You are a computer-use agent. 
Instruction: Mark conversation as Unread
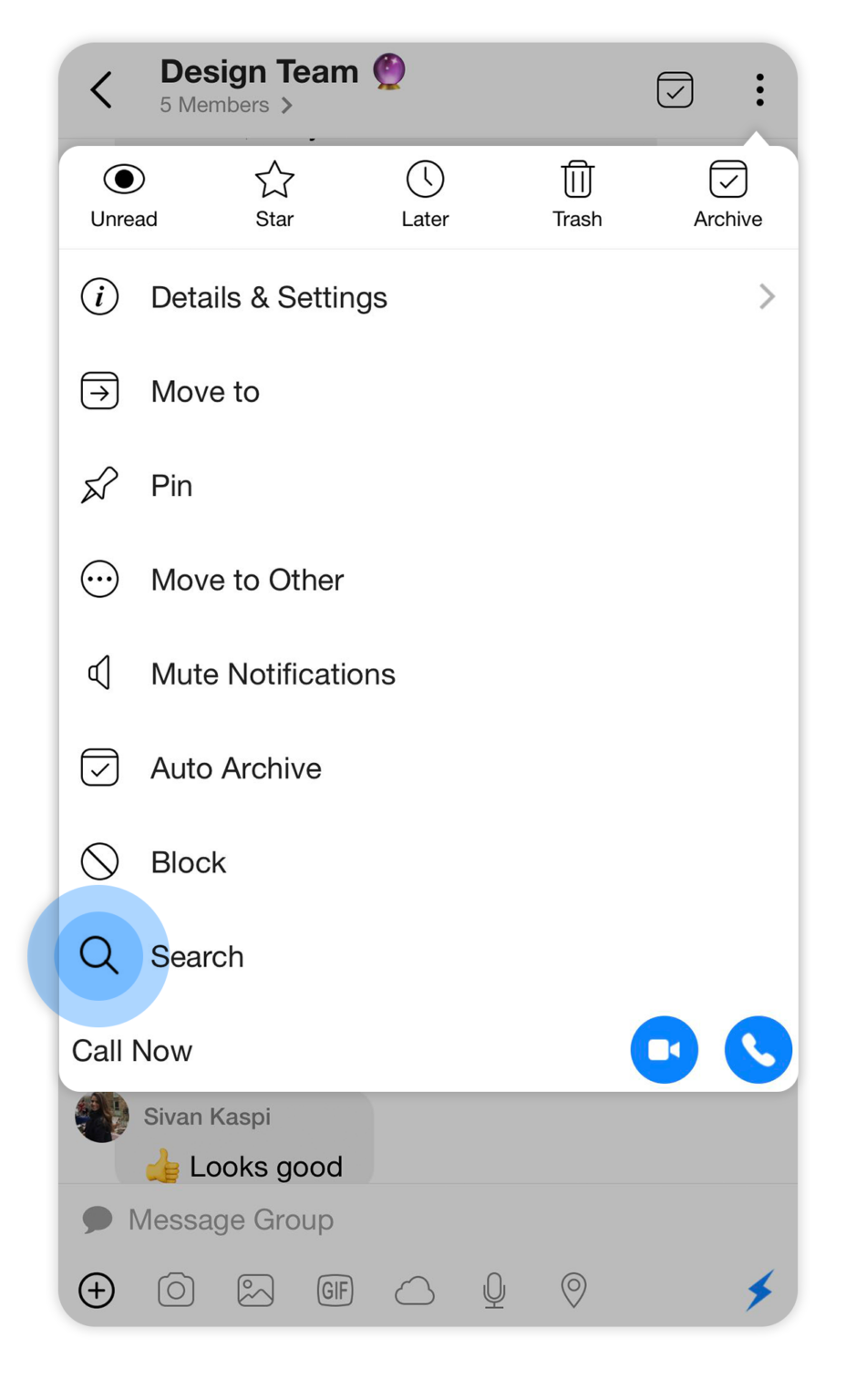124,195
